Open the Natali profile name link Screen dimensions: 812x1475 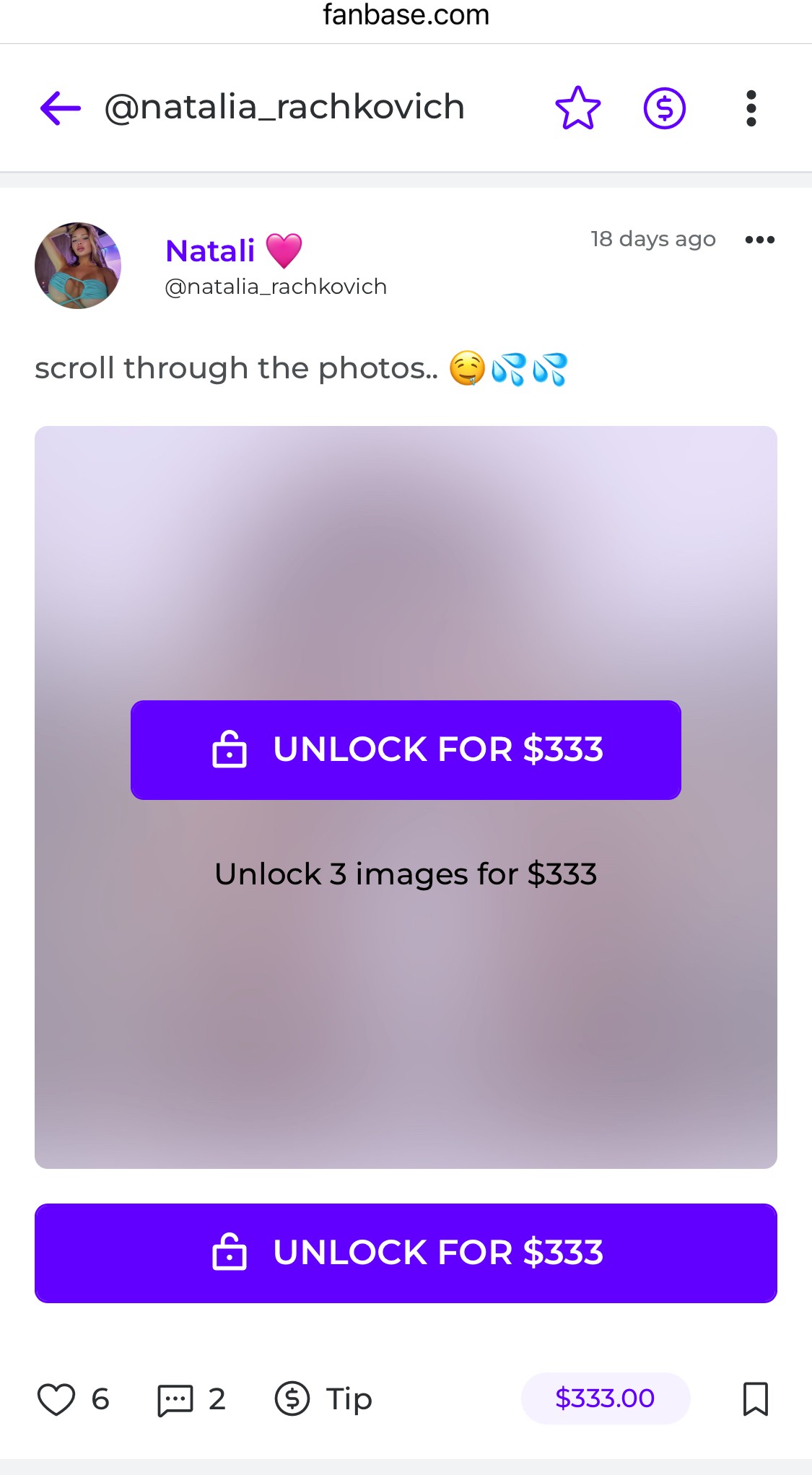(x=210, y=251)
